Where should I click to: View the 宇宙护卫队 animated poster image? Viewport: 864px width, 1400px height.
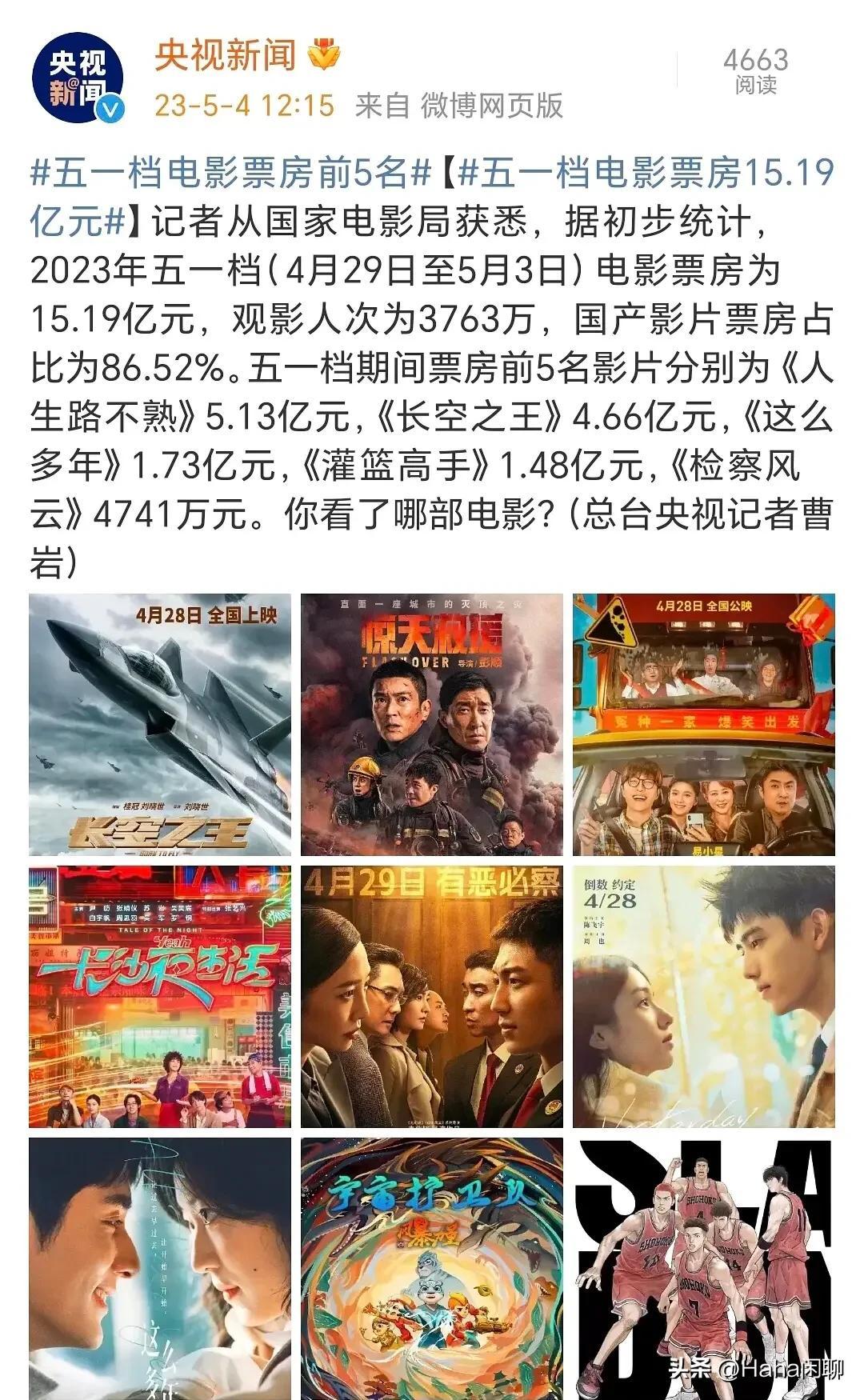click(432, 1269)
